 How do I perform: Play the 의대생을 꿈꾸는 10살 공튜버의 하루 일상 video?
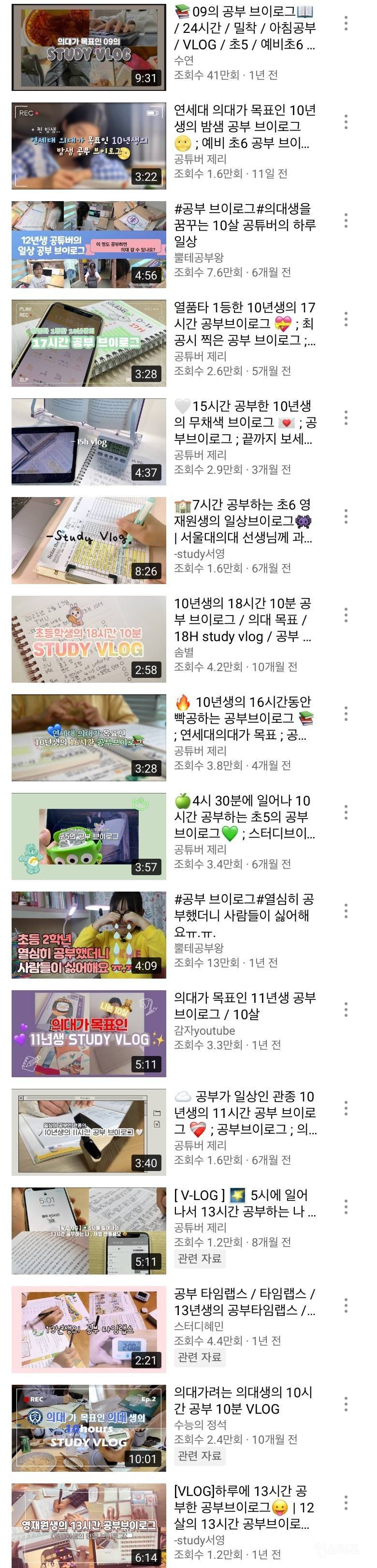coord(89,244)
